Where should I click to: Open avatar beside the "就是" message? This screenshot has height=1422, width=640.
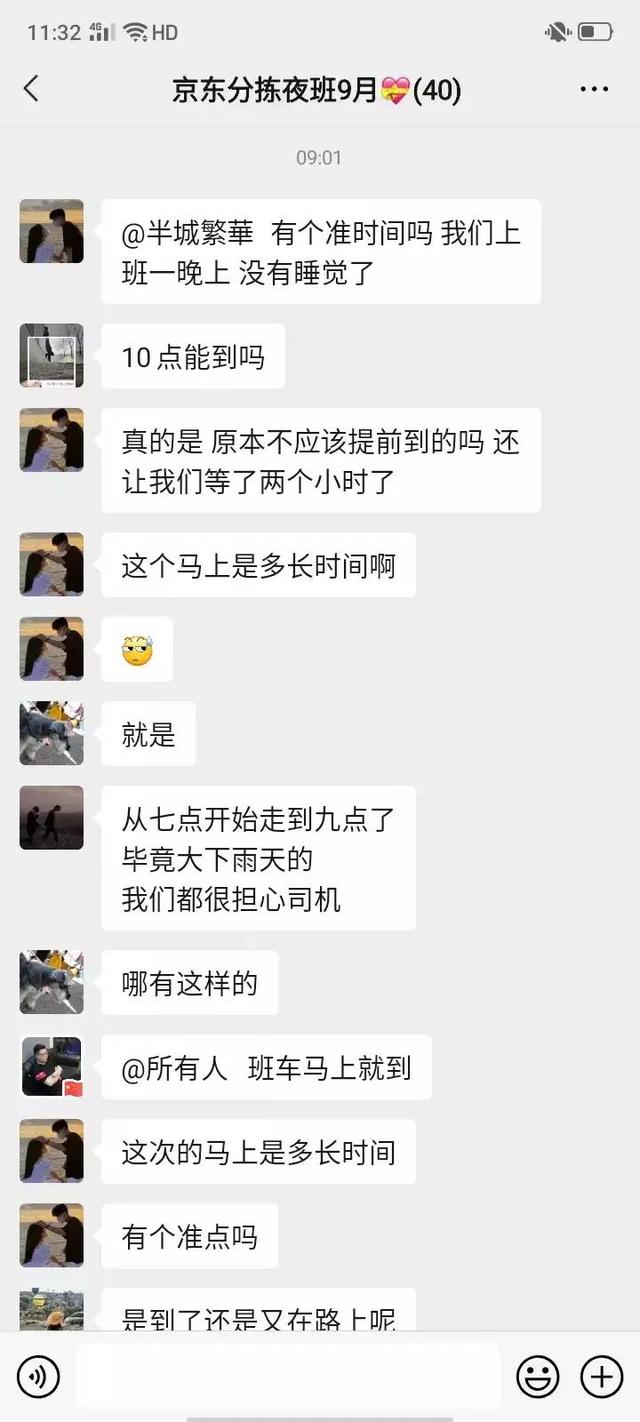(51, 734)
